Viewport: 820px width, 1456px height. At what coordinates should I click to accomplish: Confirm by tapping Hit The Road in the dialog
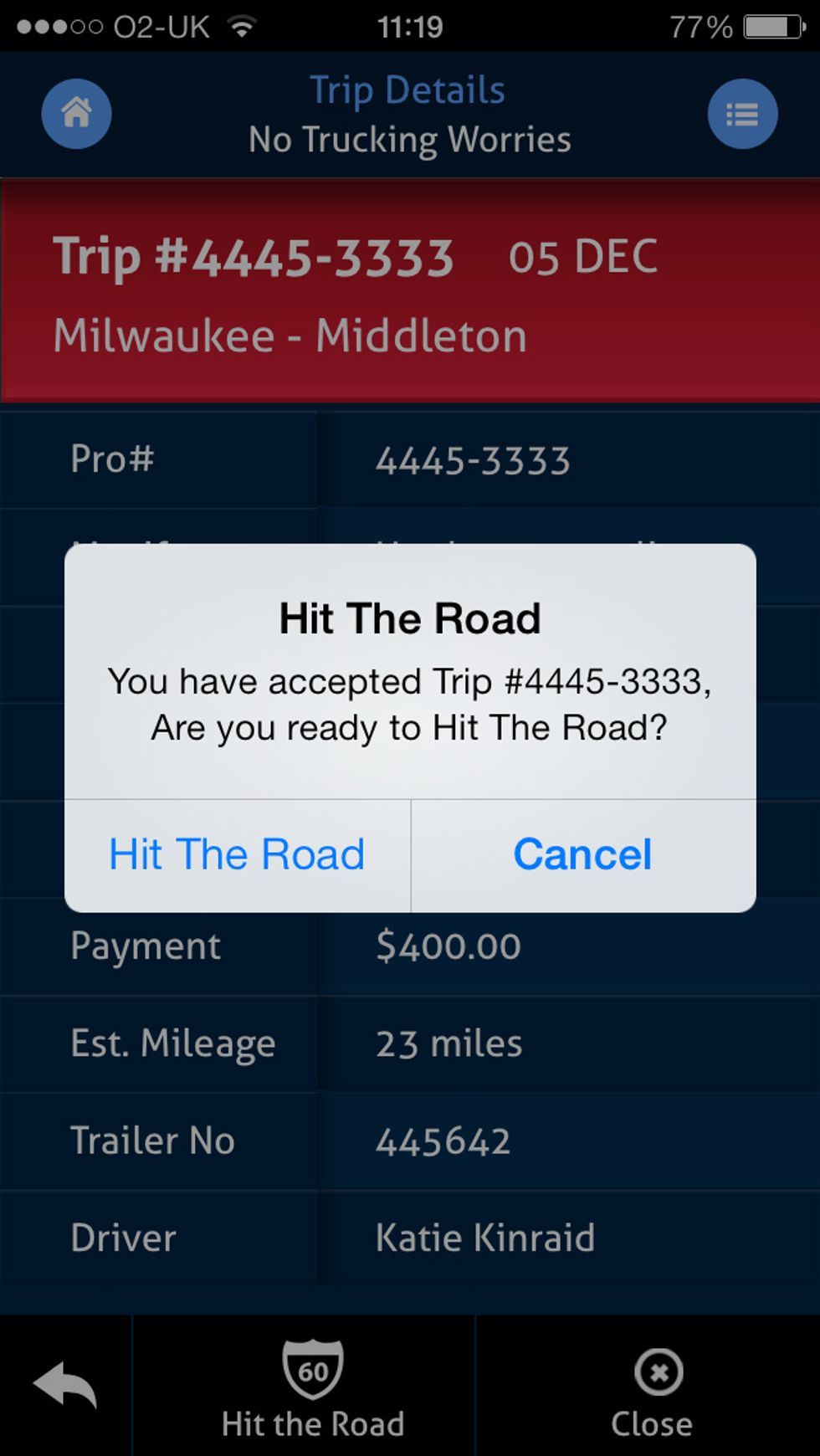click(x=237, y=854)
